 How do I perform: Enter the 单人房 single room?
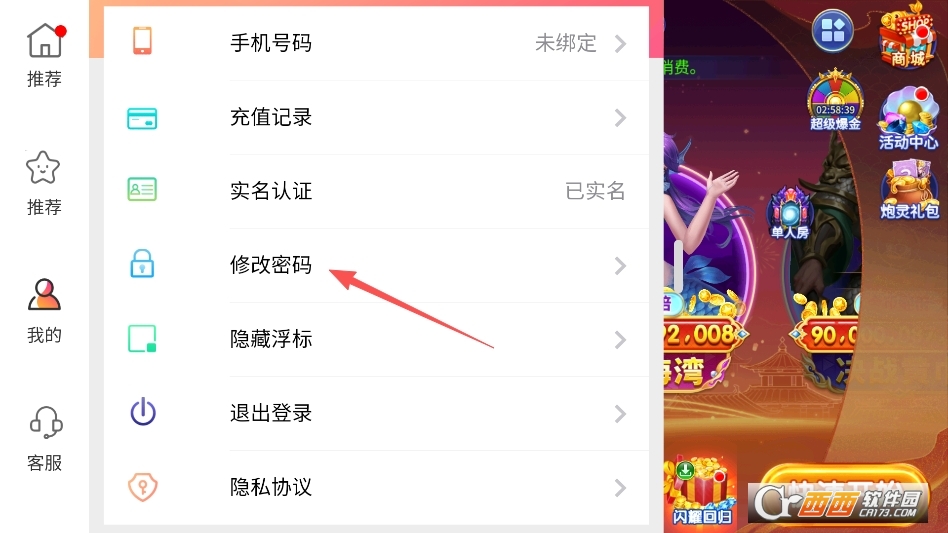click(789, 214)
